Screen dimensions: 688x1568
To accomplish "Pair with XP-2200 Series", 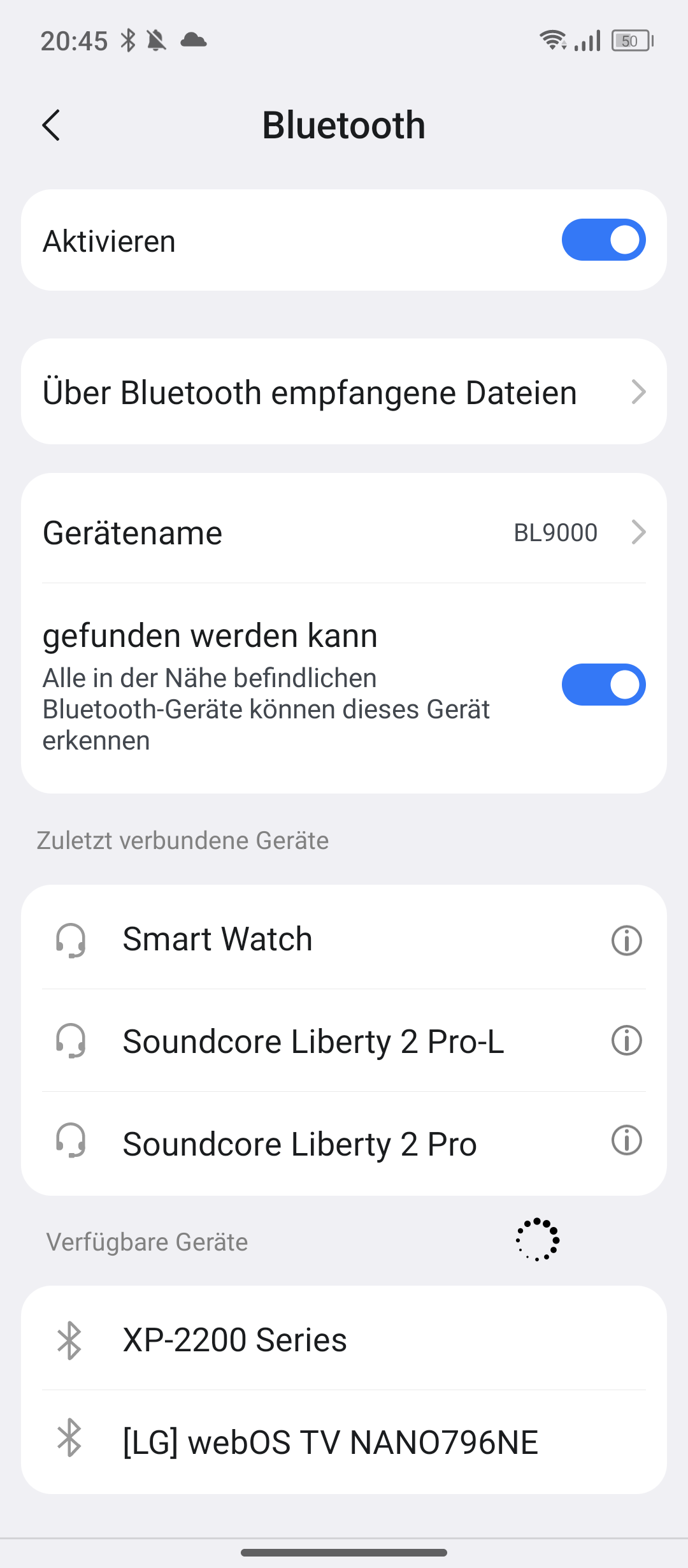I will click(344, 1339).
